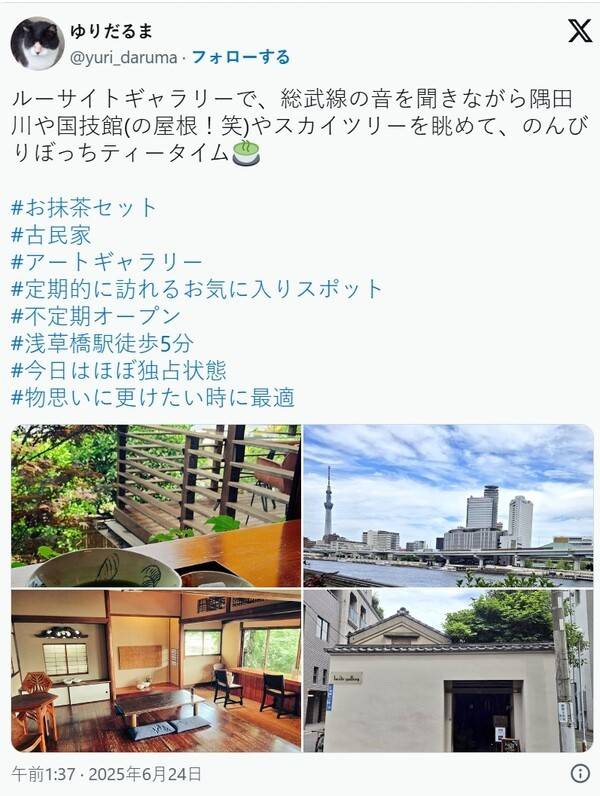Screen dimensions: 600x796
Task: Open the tatami room interior photo
Action: click(x=155, y=671)
